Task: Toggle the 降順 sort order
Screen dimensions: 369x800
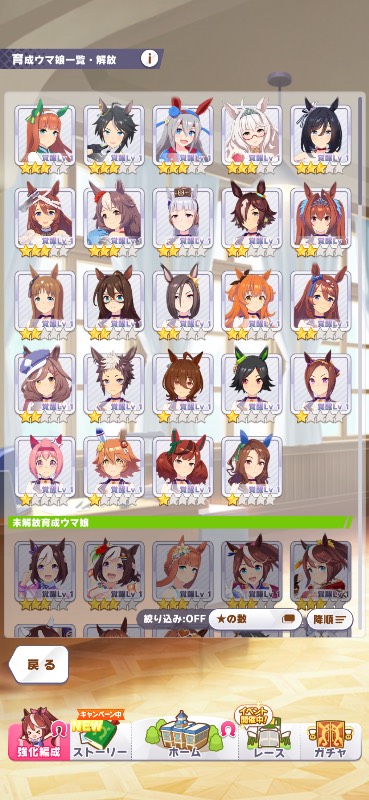Action: 329,619
